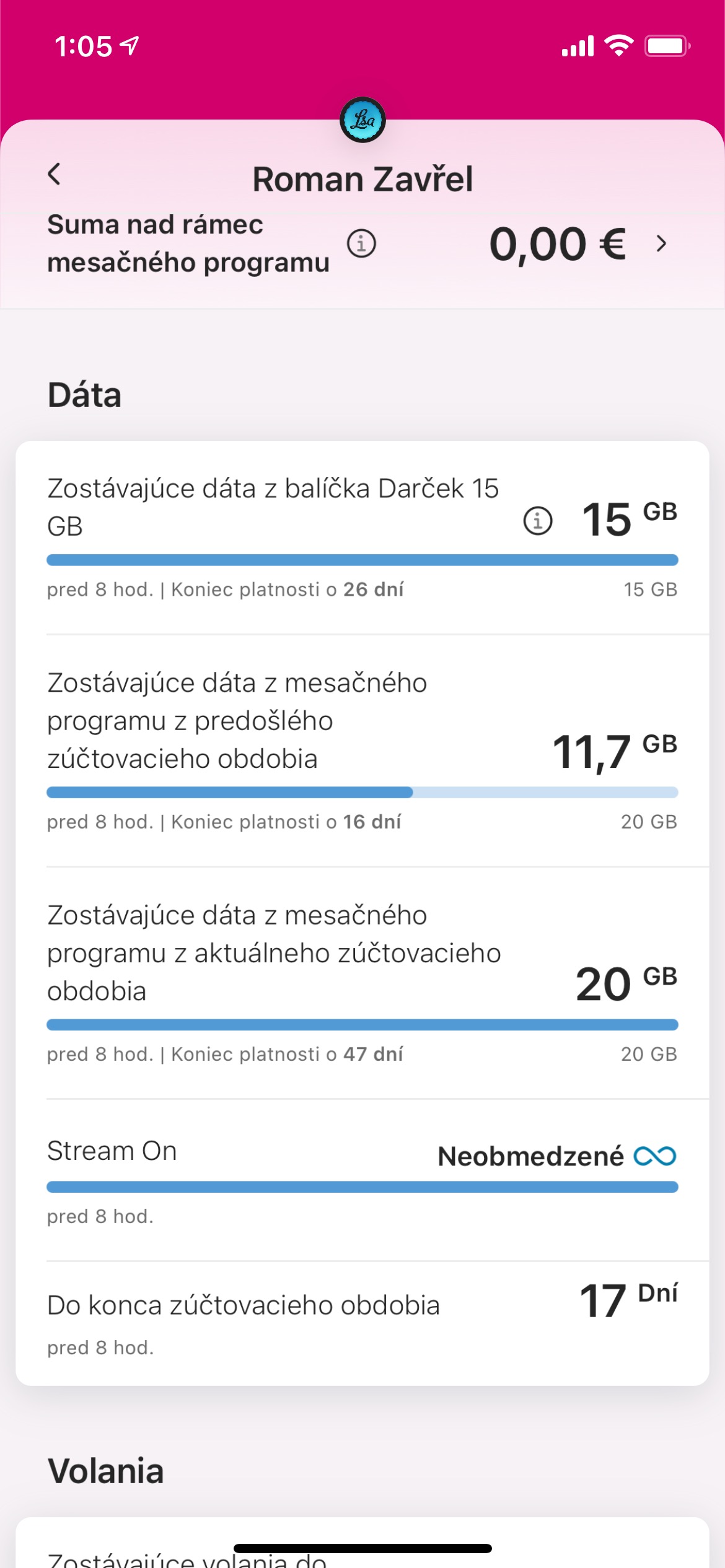Image resolution: width=725 pixels, height=1568 pixels.
Task: Expand the Stream On entry
Action: [x=112, y=1151]
